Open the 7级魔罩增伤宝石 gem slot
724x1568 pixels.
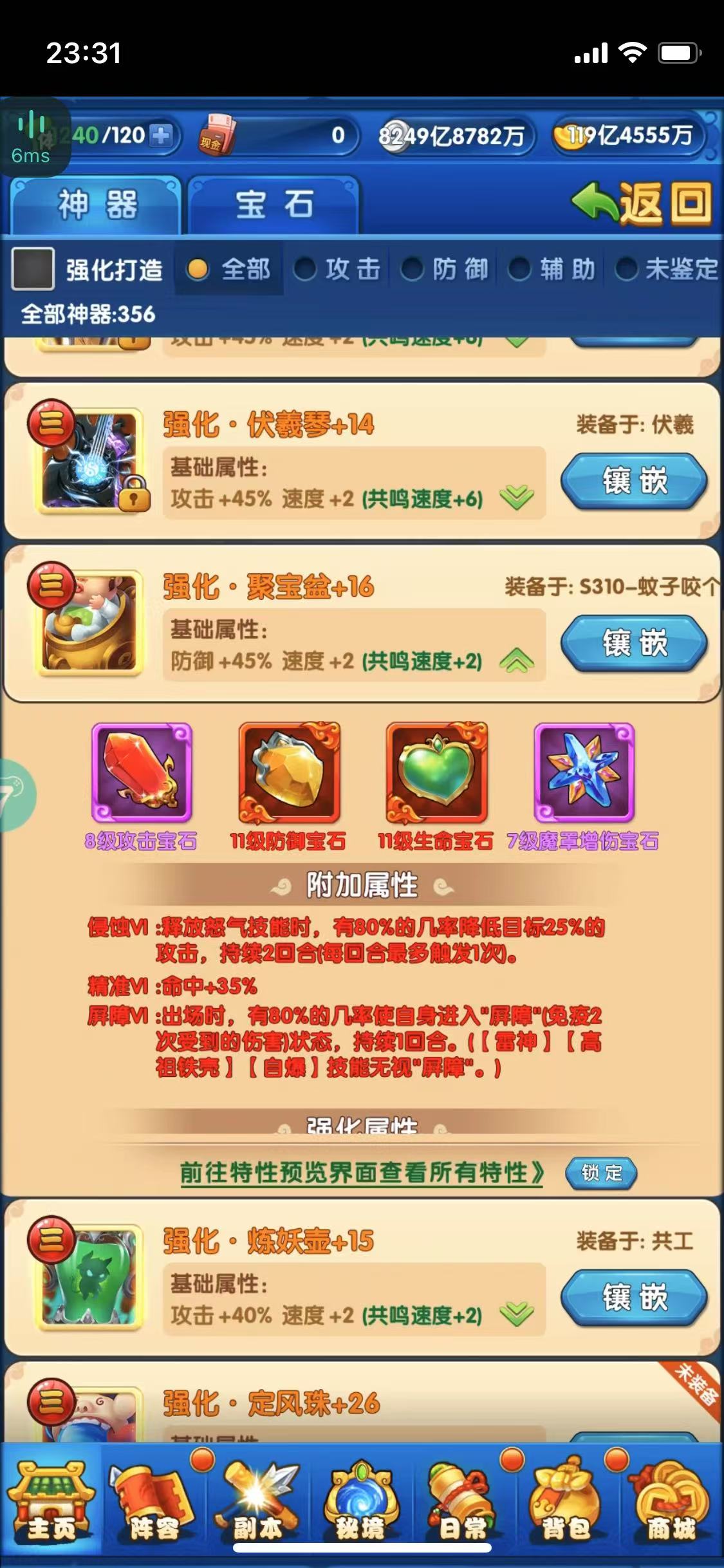tap(584, 772)
